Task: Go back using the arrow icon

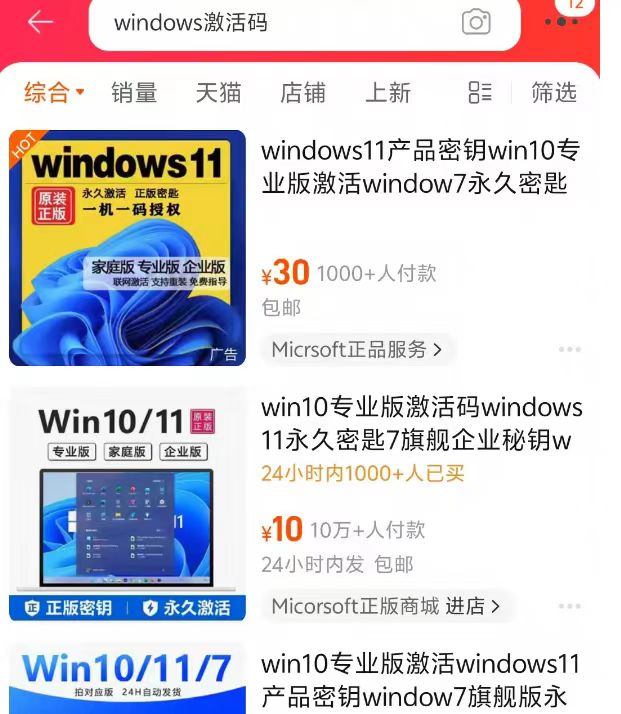Action: click(40, 22)
